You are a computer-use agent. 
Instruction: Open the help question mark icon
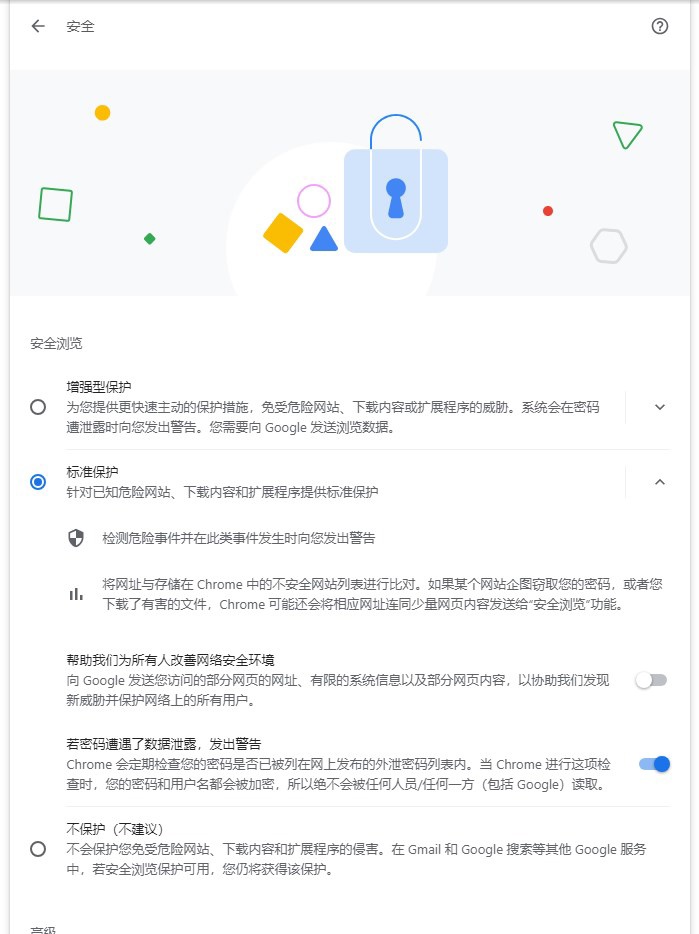659,27
